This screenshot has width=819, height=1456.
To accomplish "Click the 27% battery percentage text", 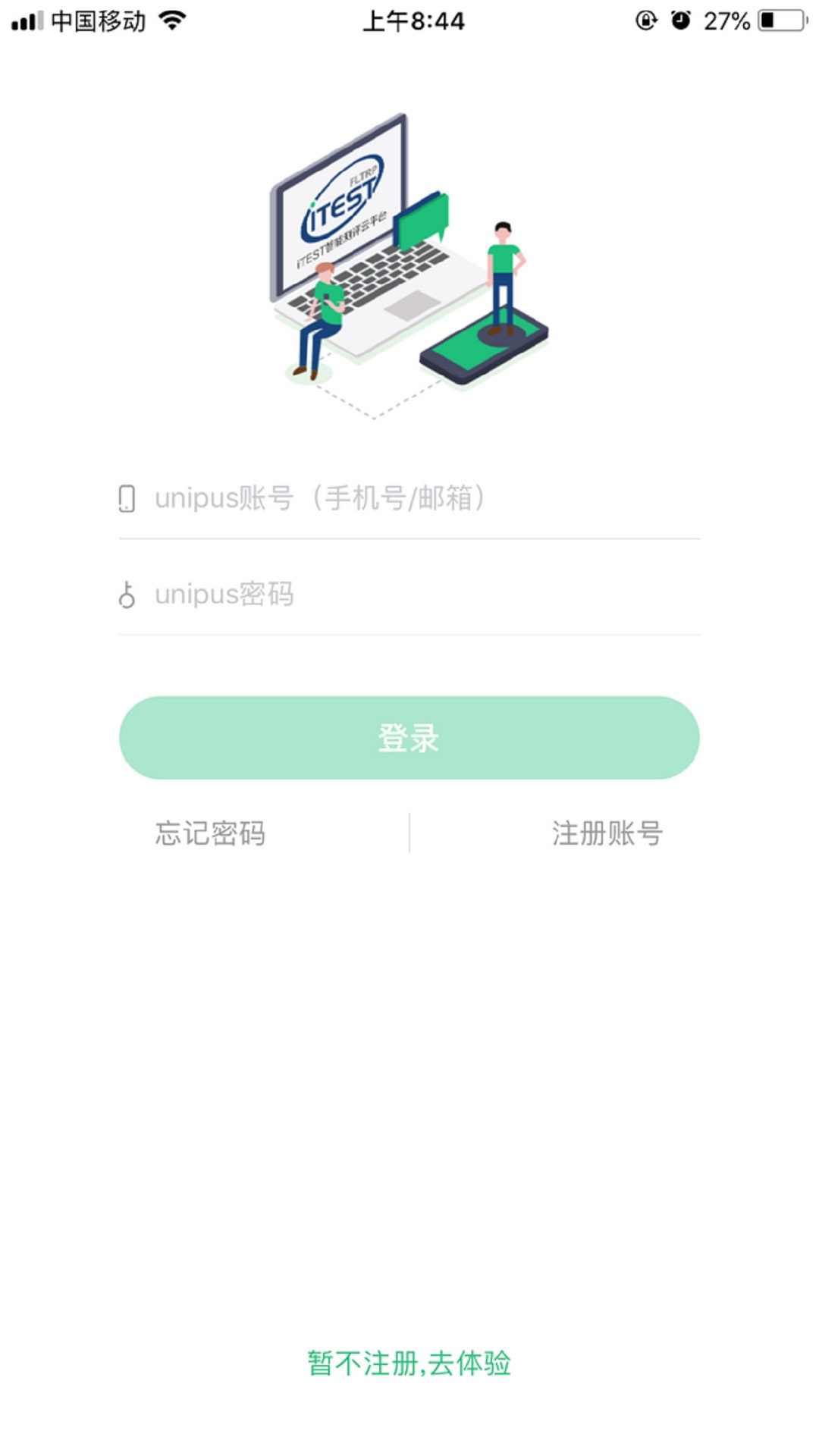I will [x=726, y=21].
